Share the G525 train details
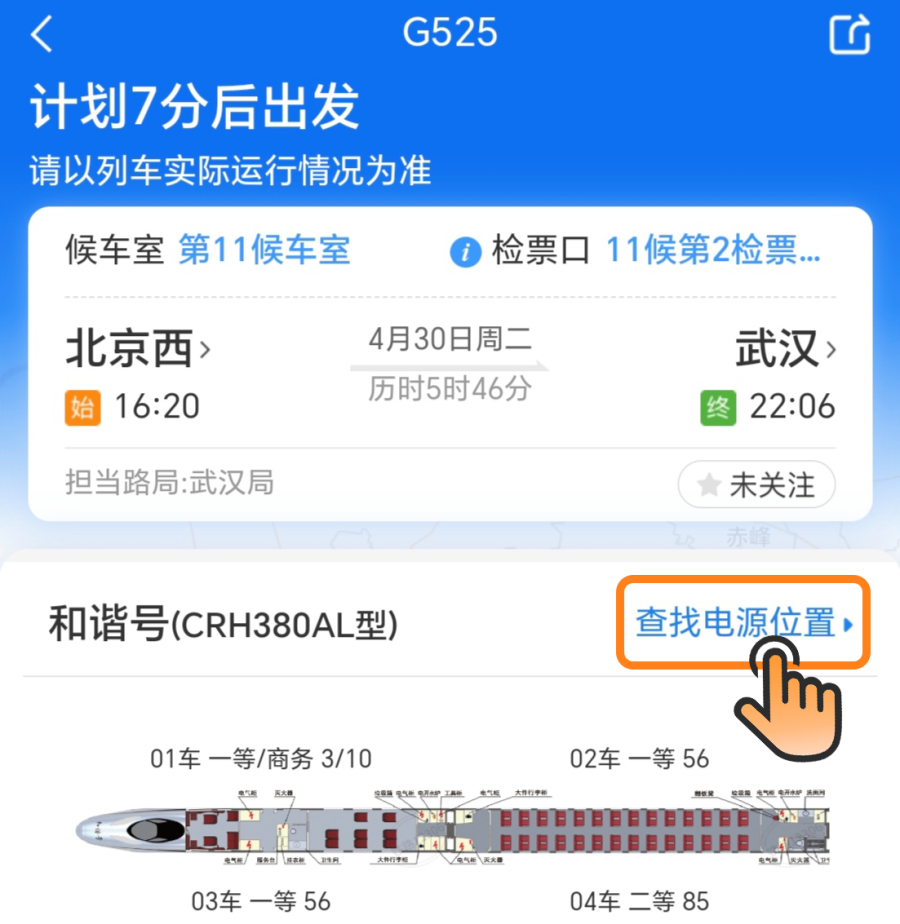900x924 pixels. [850, 36]
